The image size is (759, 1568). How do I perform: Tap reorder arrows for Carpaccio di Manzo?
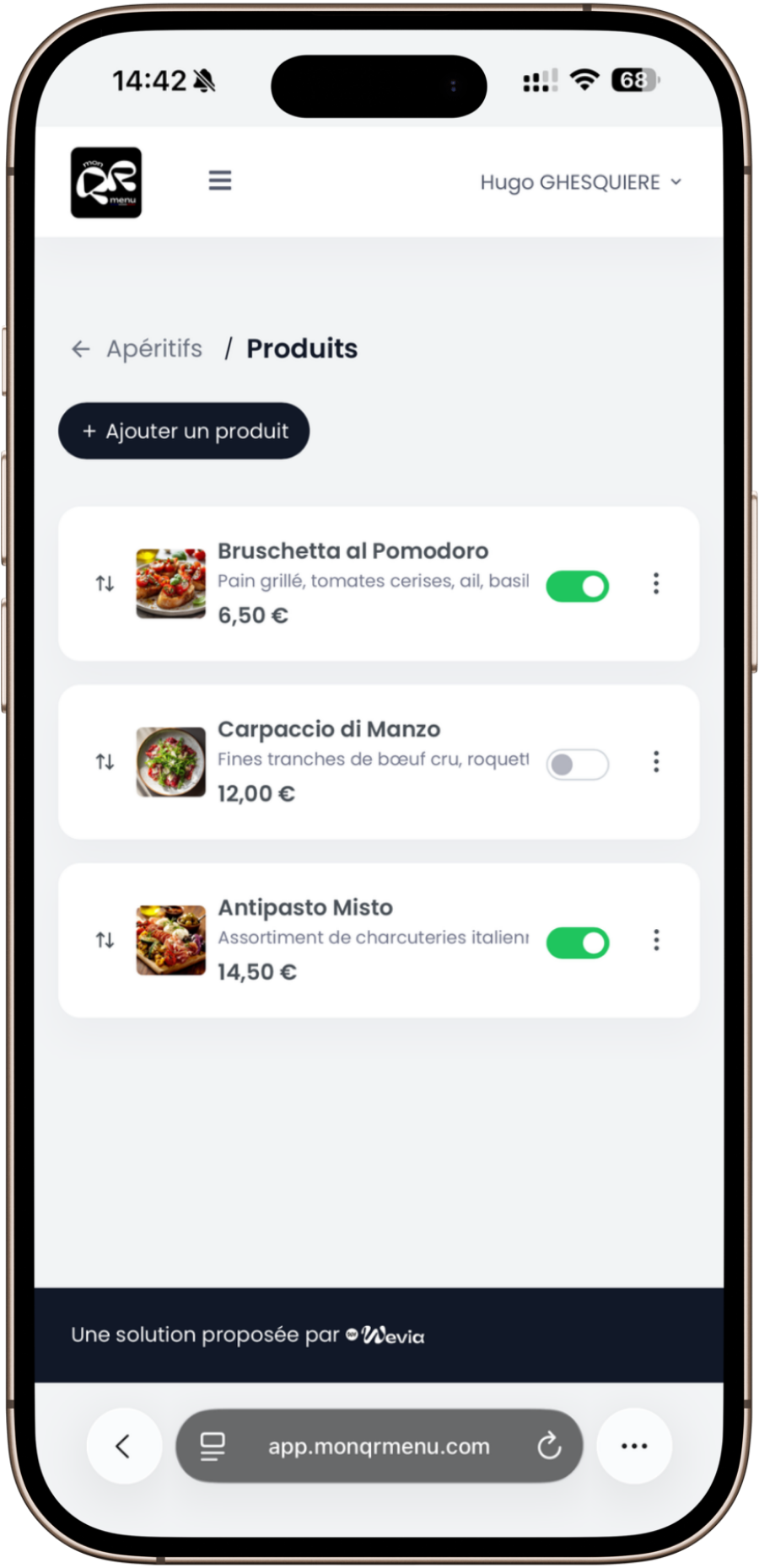(x=105, y=762)
